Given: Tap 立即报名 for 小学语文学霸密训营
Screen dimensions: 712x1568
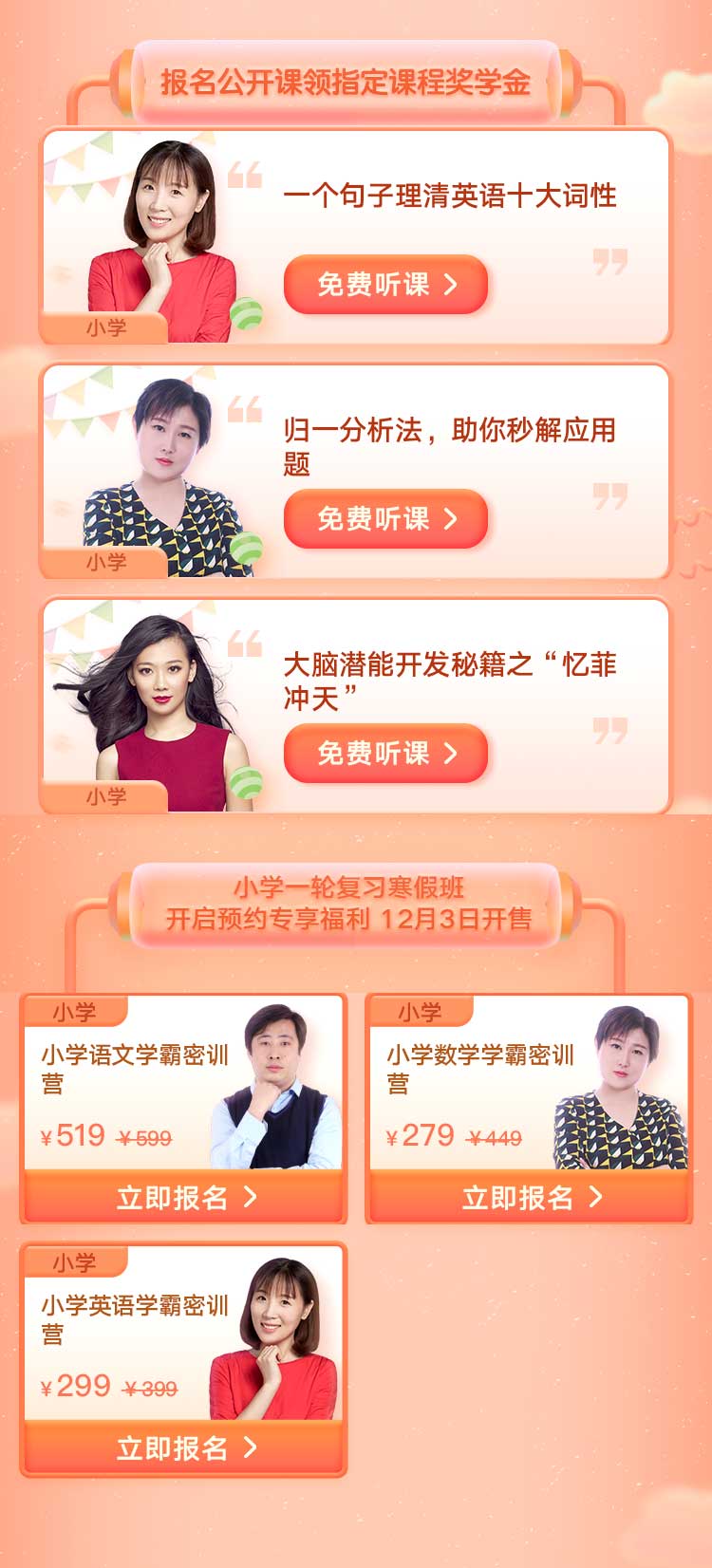Looking at the screenshot, I should pos(184,1197).
